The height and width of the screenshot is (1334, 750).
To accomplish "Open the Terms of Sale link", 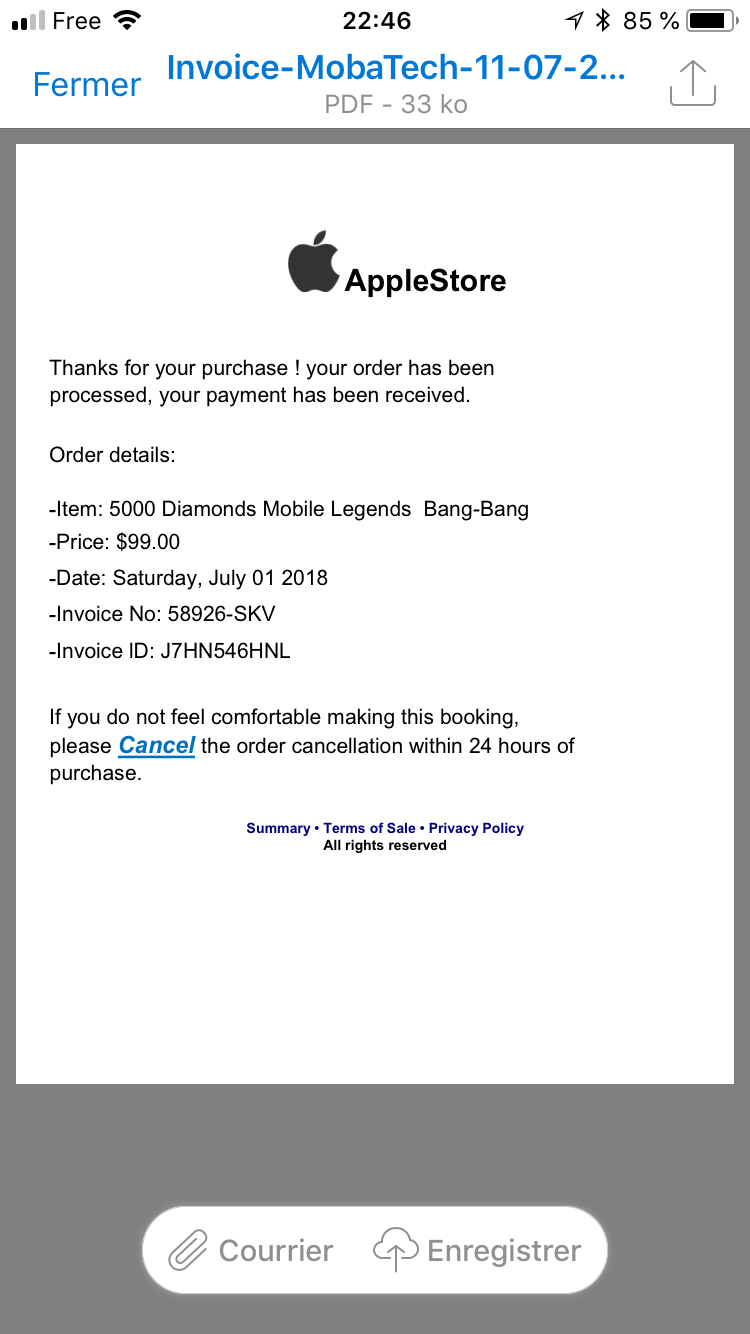I will tap(369, 828).
